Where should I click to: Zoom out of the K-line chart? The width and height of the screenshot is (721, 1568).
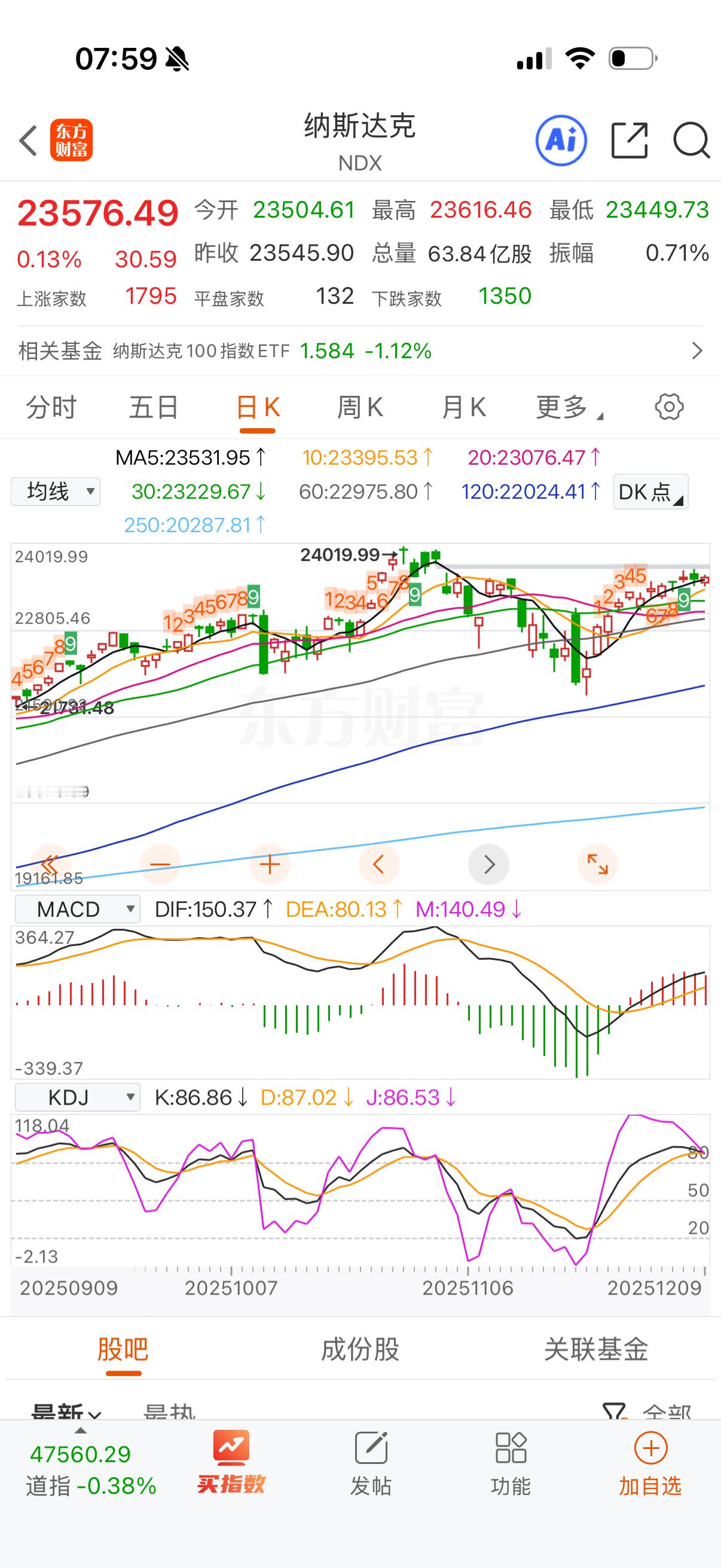[x=160, y=864]
